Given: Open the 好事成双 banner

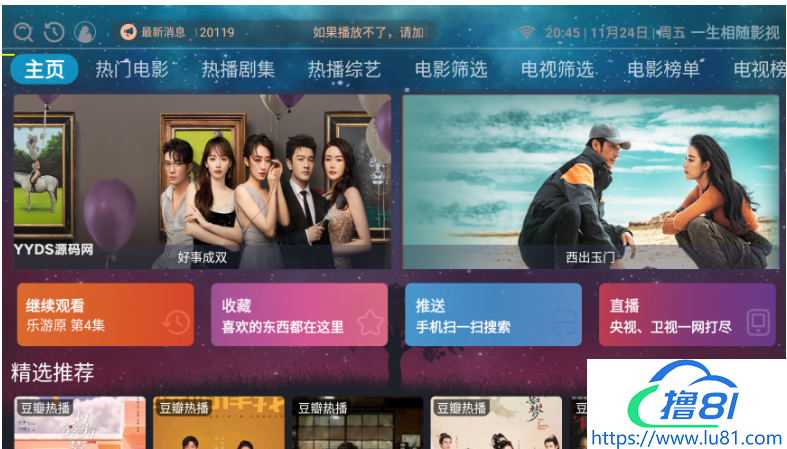Looking at the screenshot, I should pyautogui.click(x=202, y=181).
